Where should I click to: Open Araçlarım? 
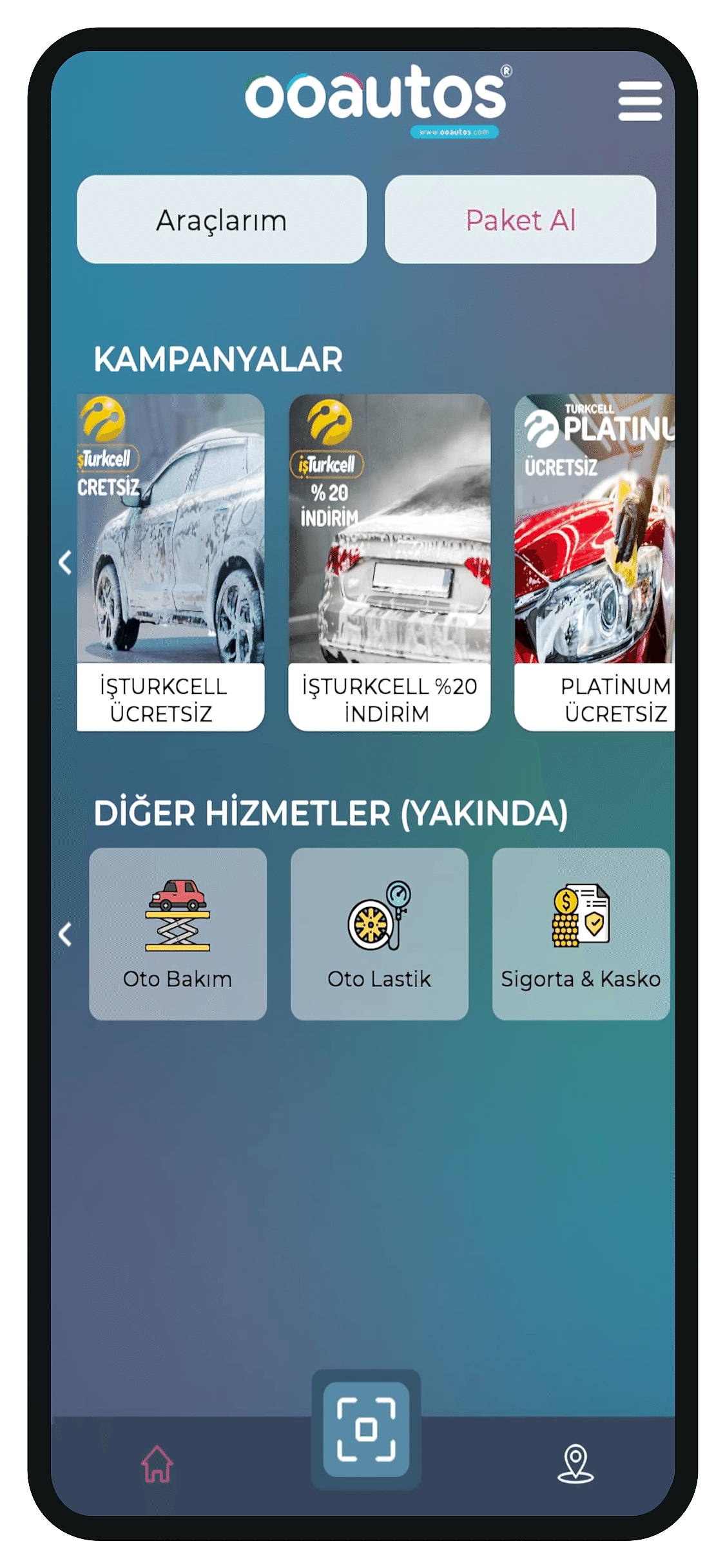click(221, 220)
